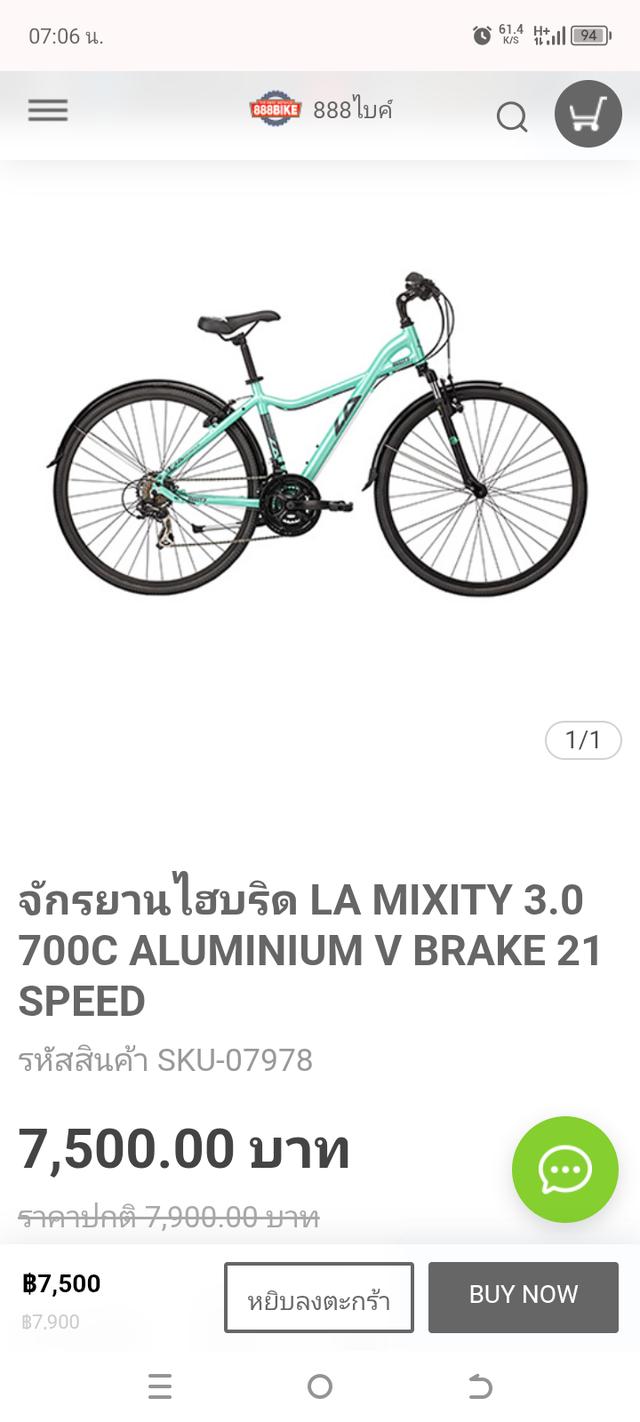Go back using system back button

(x=480, y=1386)
